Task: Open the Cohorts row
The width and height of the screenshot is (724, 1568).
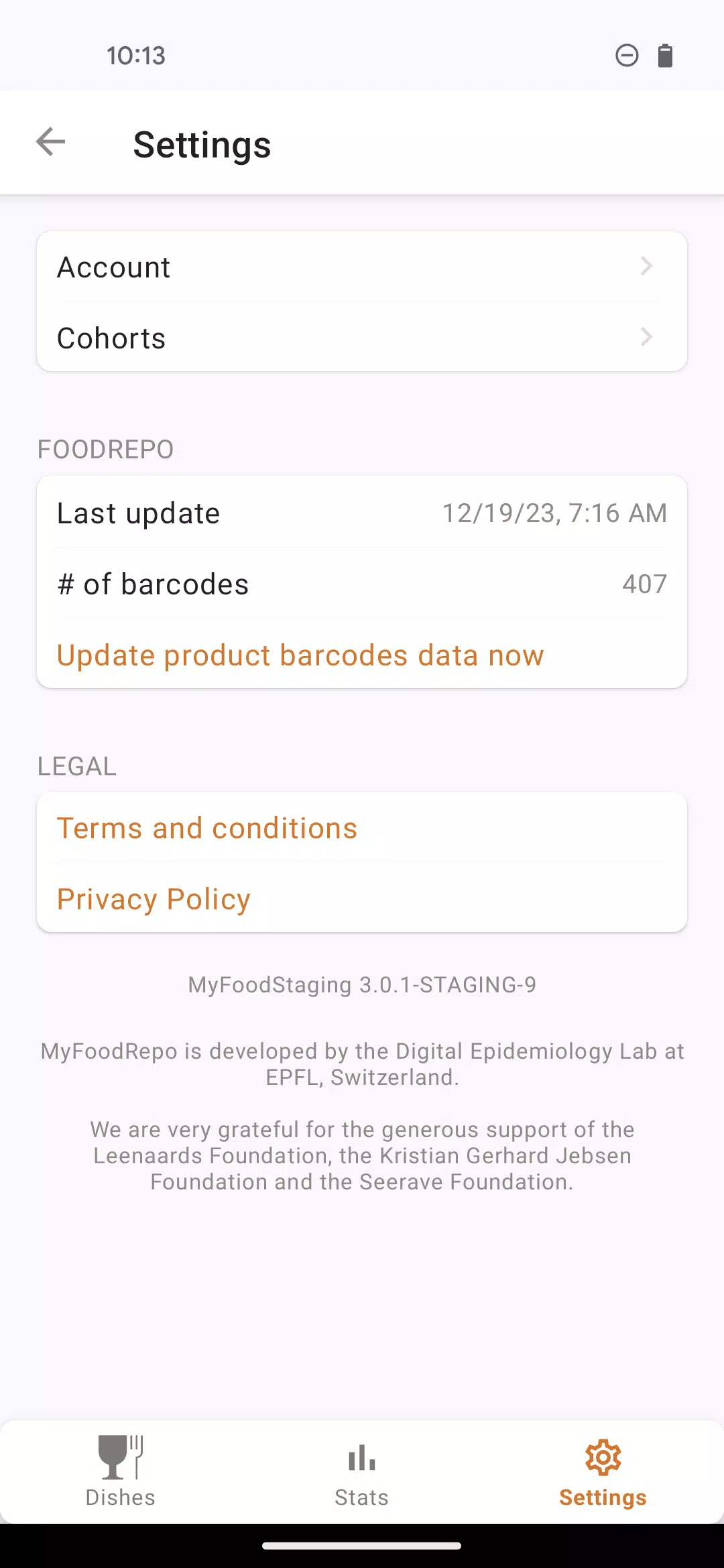Action: (362, 337)
